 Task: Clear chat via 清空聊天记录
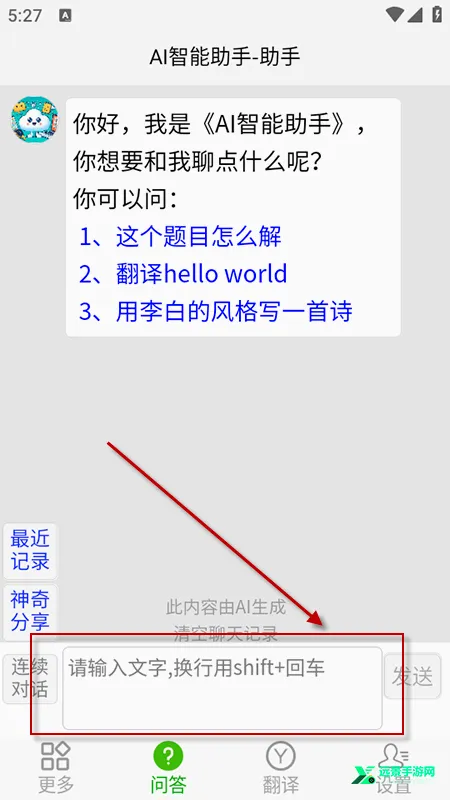pos(226,633)
